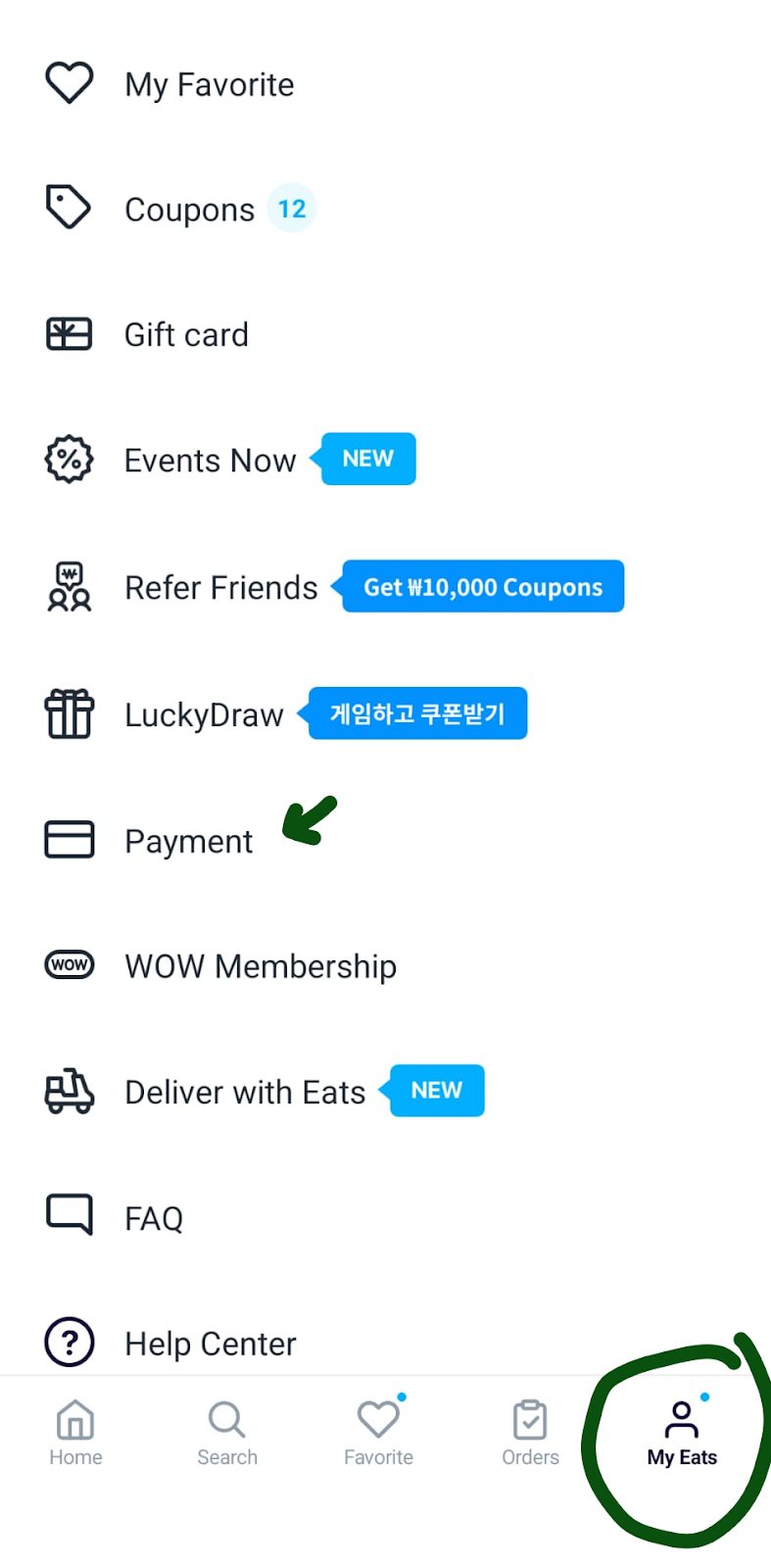This screenshot has height=1568, width=771.
Task: Select the My Eats tab
Action: [682, 1433]
